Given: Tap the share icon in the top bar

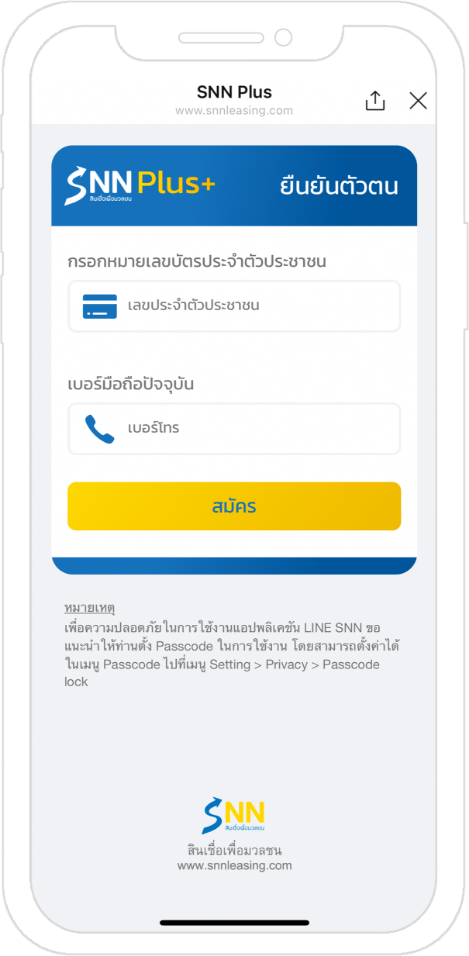Looking at the screenshot, I should click(x=375, y=101).
